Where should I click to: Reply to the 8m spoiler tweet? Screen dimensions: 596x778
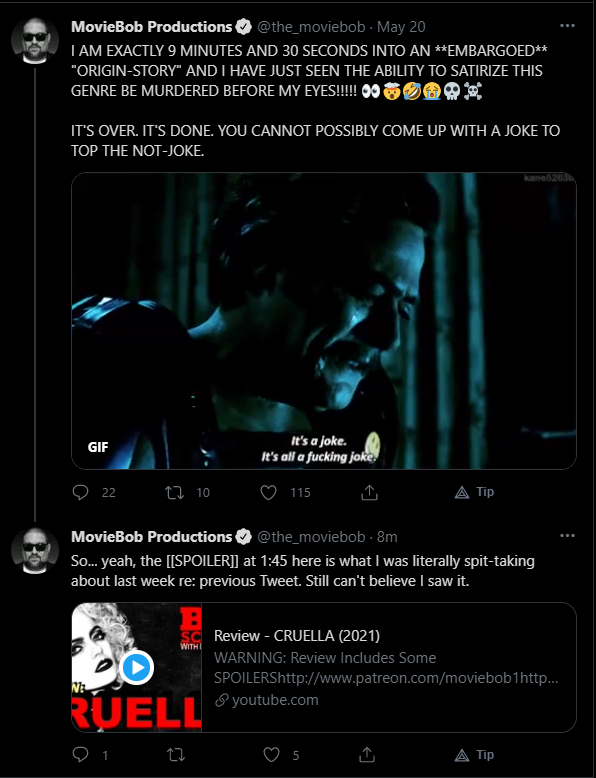tap(80, 755)
